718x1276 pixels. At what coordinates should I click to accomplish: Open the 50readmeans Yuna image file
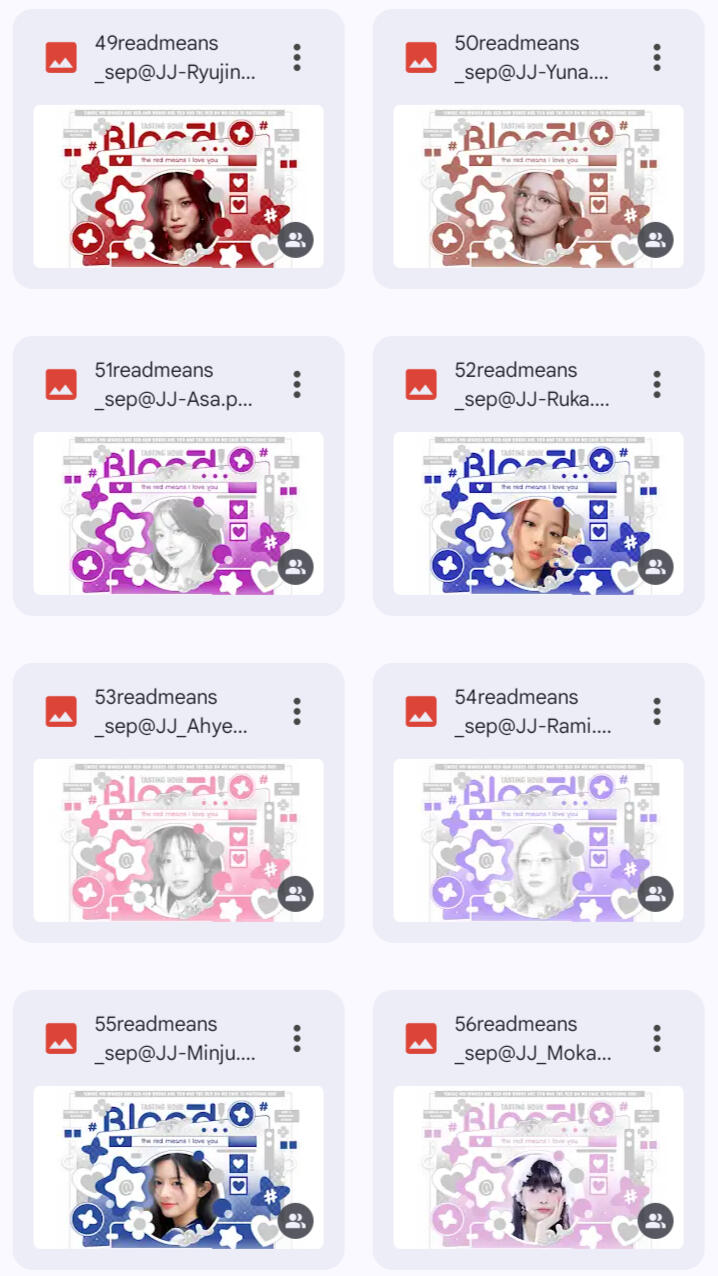538,186
